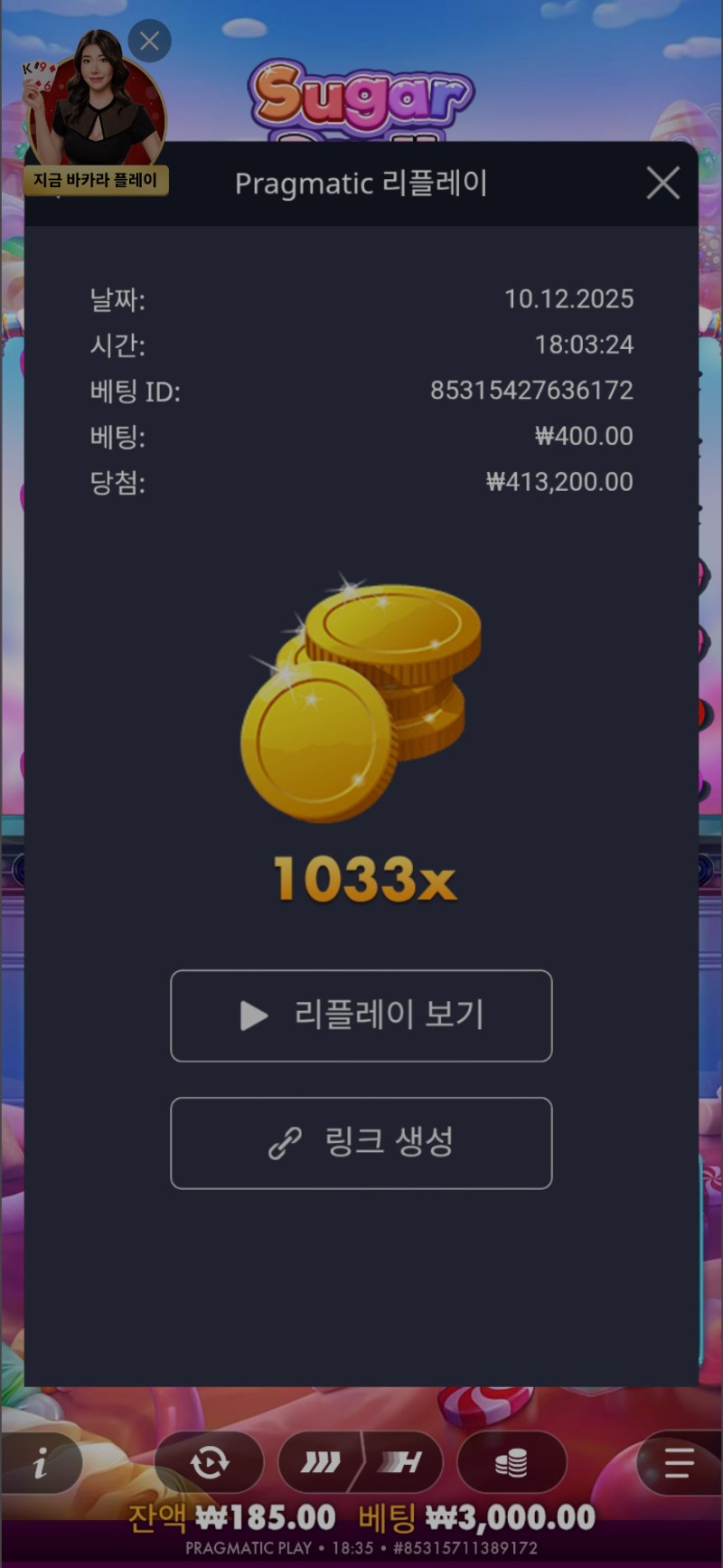Image resolution: width=723 pixels, height=1568 pixels.
Task: Dismiss the baccarat promo popup
Action: click(149, 40)
